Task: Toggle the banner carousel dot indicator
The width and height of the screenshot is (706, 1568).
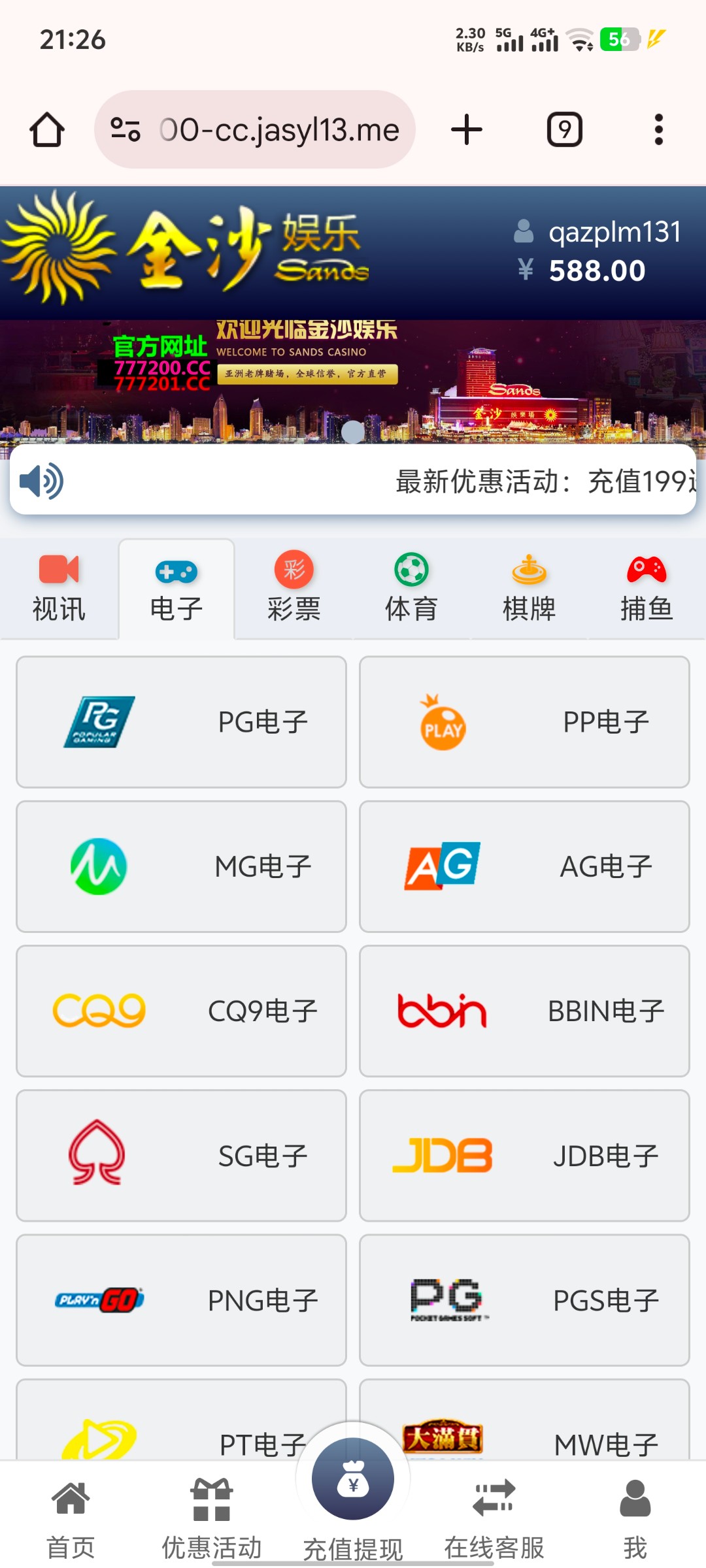Action: coord(353,431)
